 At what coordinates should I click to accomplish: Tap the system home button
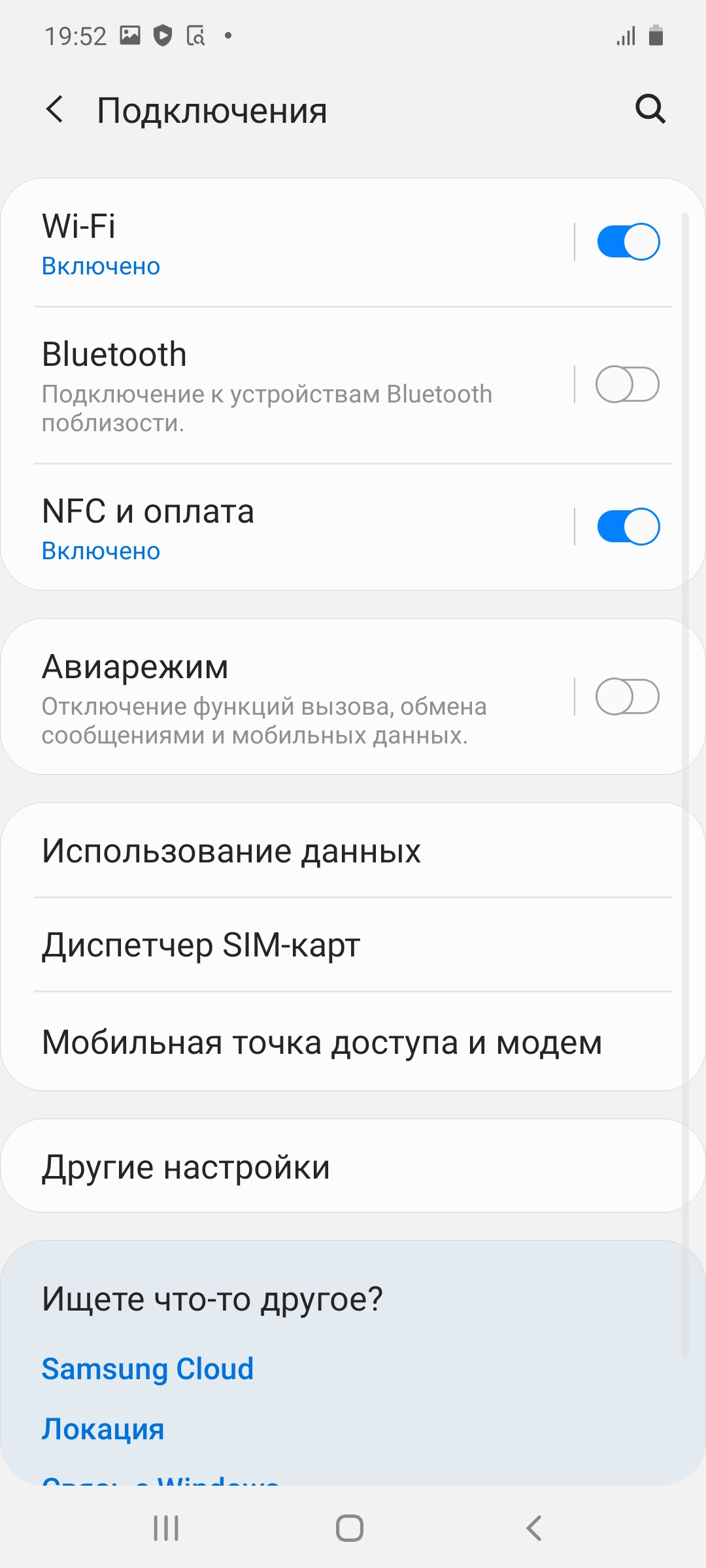pos(350,1528)
